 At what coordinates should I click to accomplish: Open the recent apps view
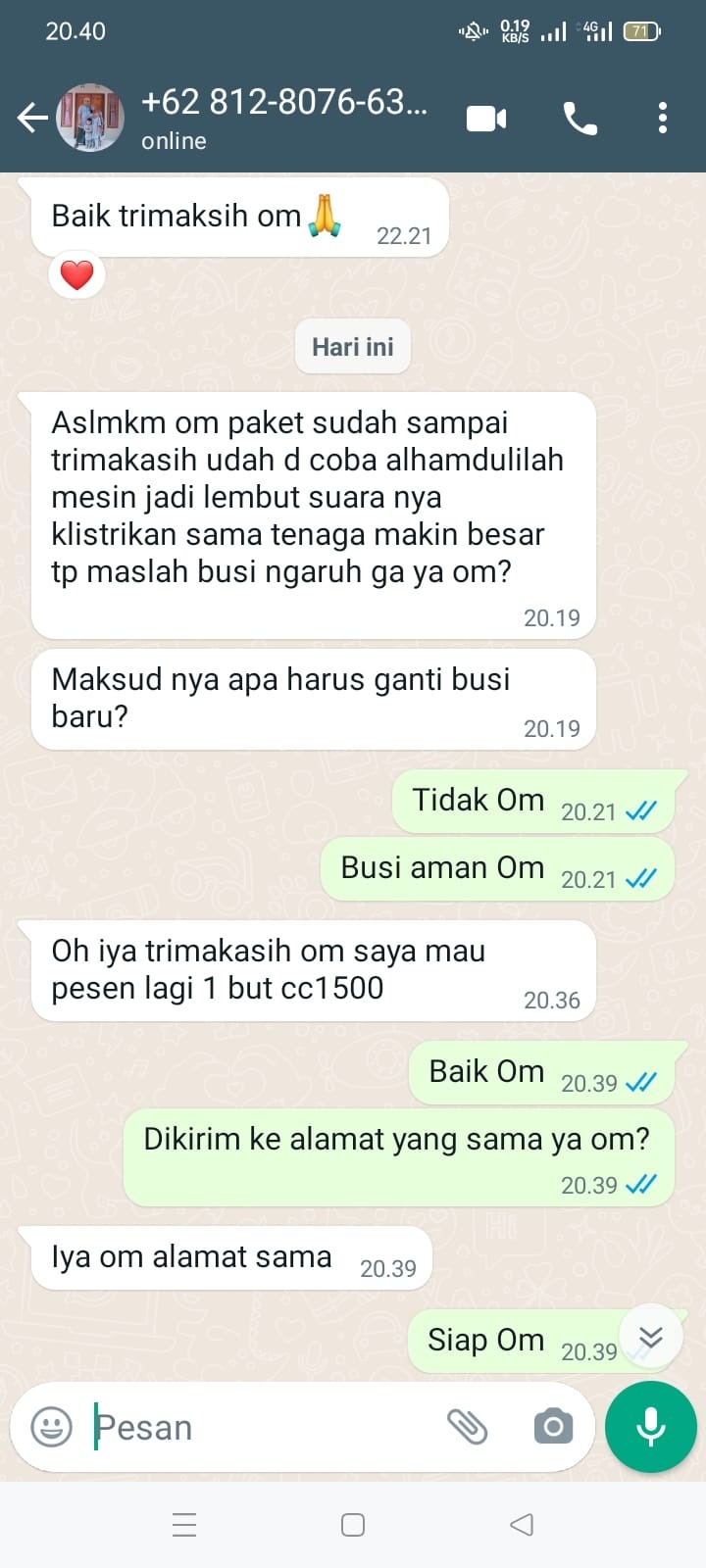tap(184, 1525)
